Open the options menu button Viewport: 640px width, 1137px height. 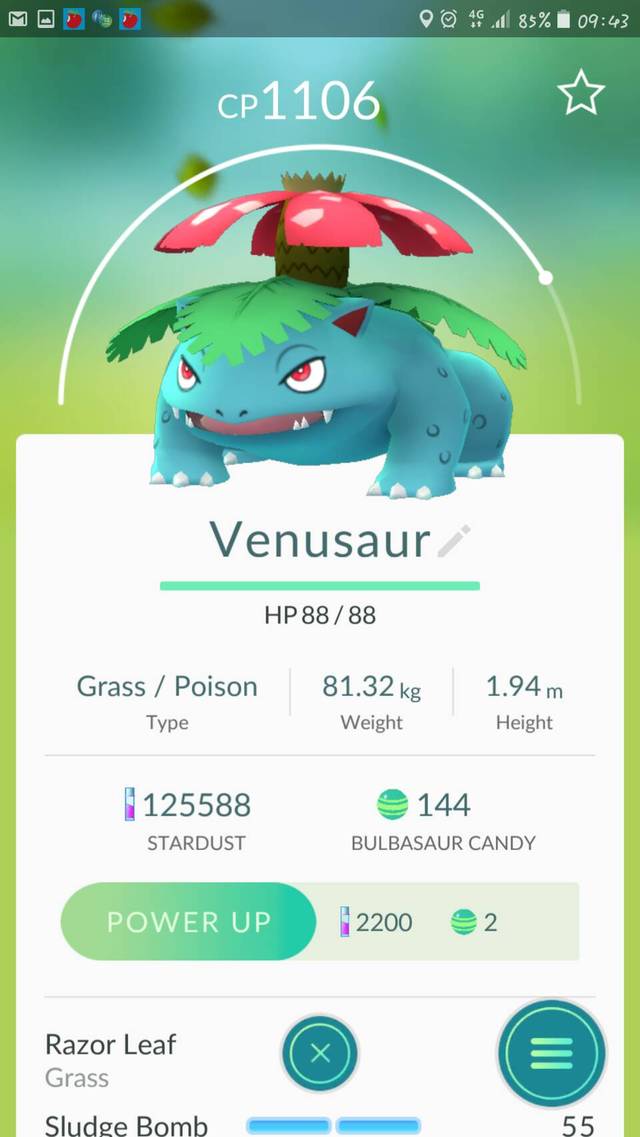(551, 1053)
